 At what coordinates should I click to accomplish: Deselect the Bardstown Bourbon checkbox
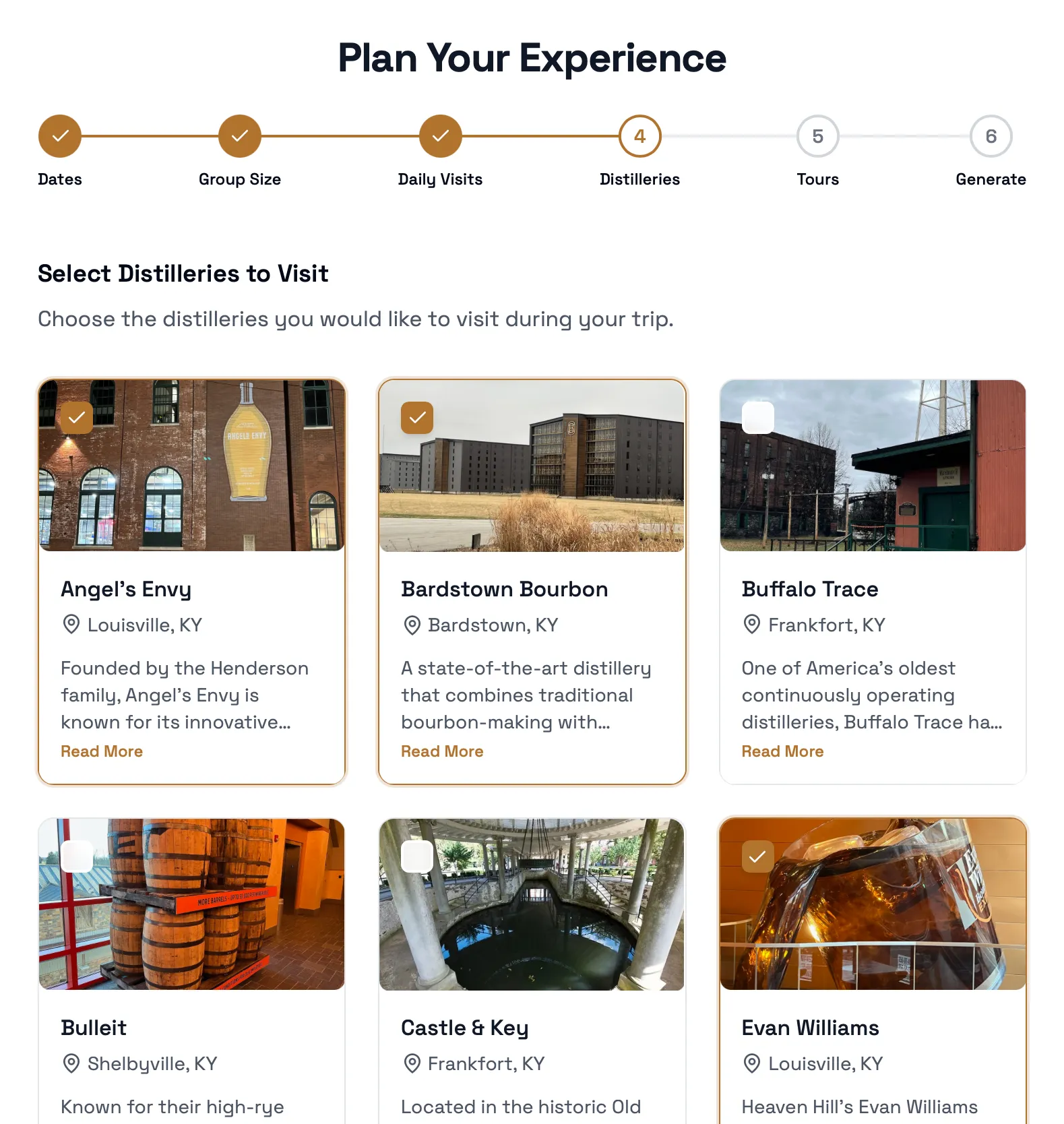(417, 418)
